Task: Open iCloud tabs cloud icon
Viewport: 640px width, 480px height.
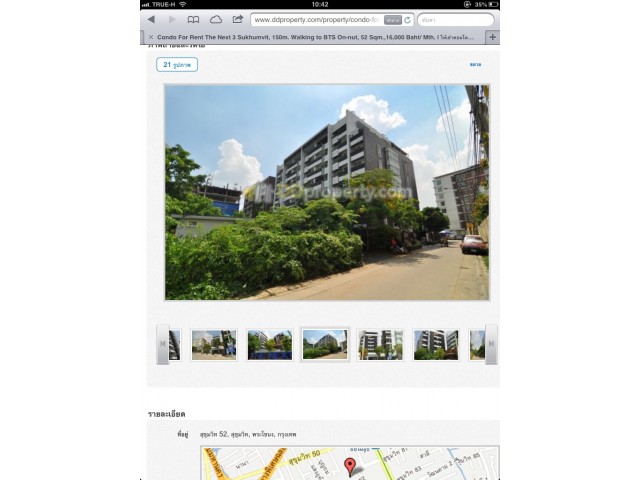Action: point(215,19)
